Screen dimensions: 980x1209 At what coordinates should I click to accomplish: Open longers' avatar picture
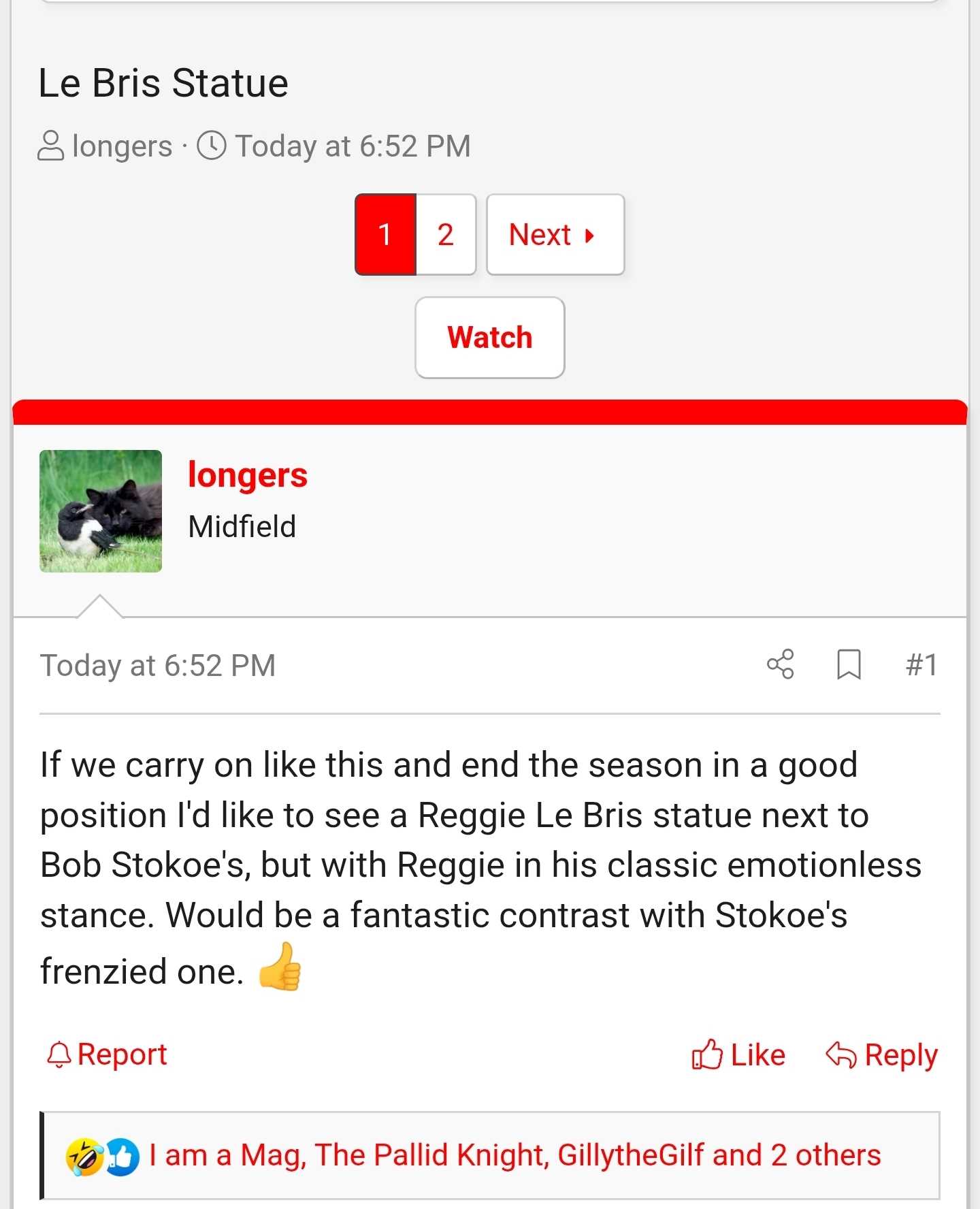(101, 511)
